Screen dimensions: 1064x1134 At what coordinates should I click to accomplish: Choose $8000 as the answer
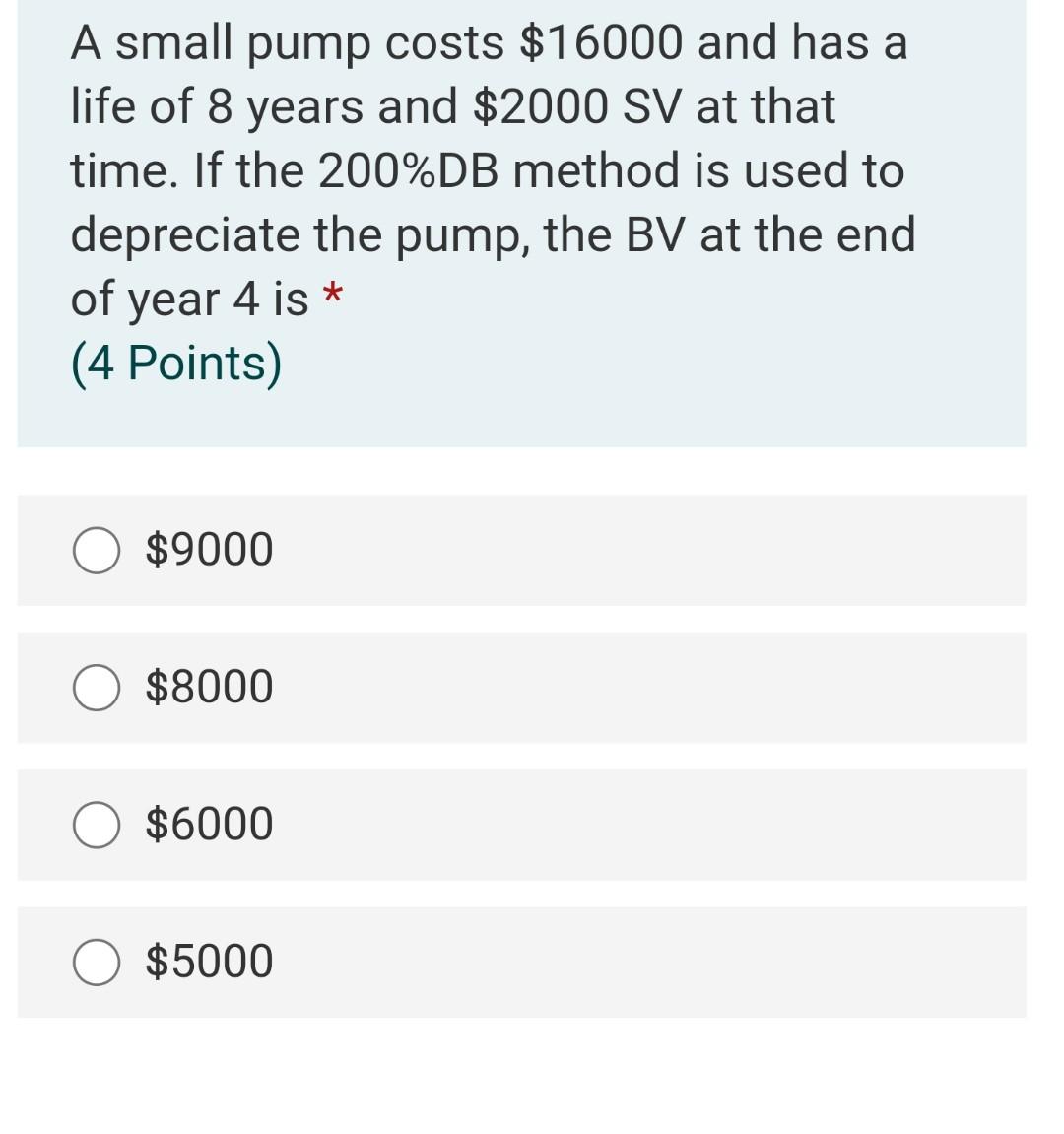96,688
